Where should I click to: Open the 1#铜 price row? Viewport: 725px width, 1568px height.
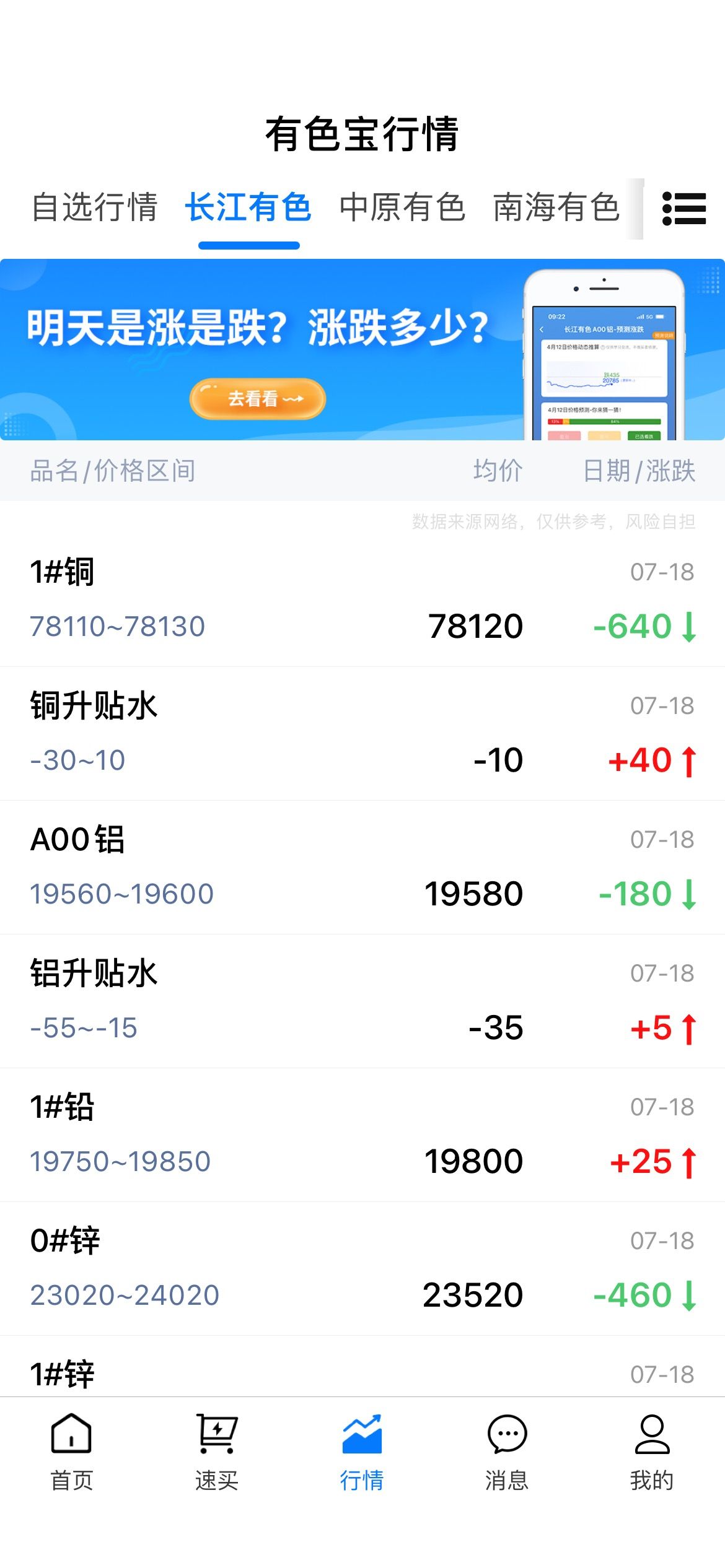[x=362, y=600]
